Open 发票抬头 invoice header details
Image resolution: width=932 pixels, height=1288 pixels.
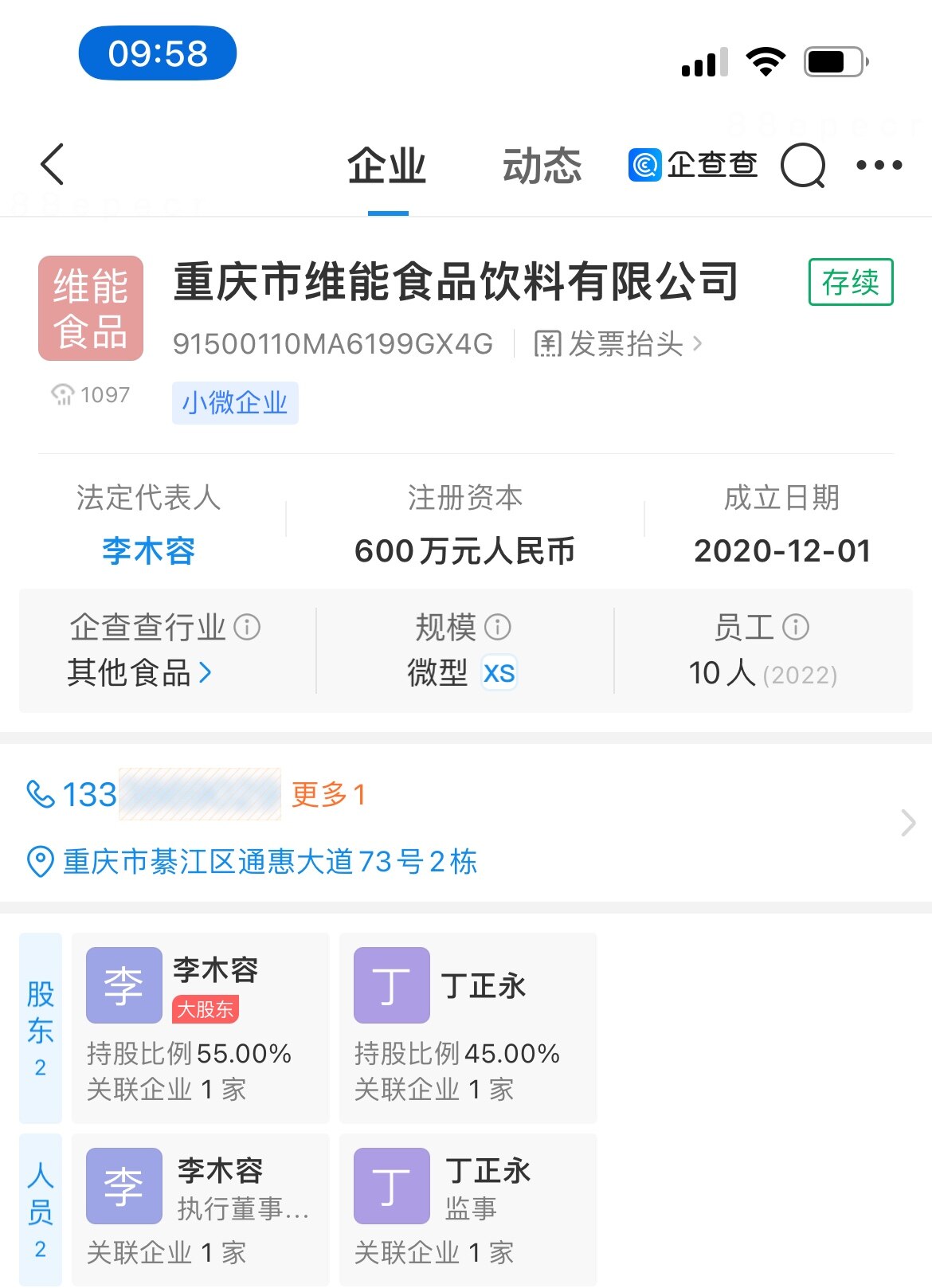coord(618,344)
